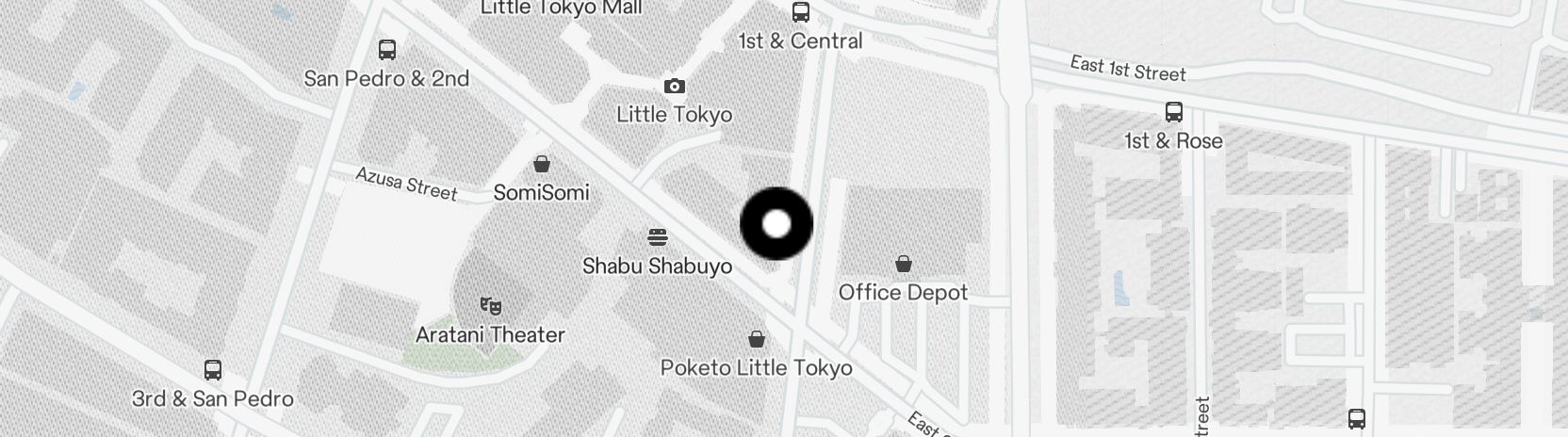Tap the black location pin marker

[x=776, y=224]
